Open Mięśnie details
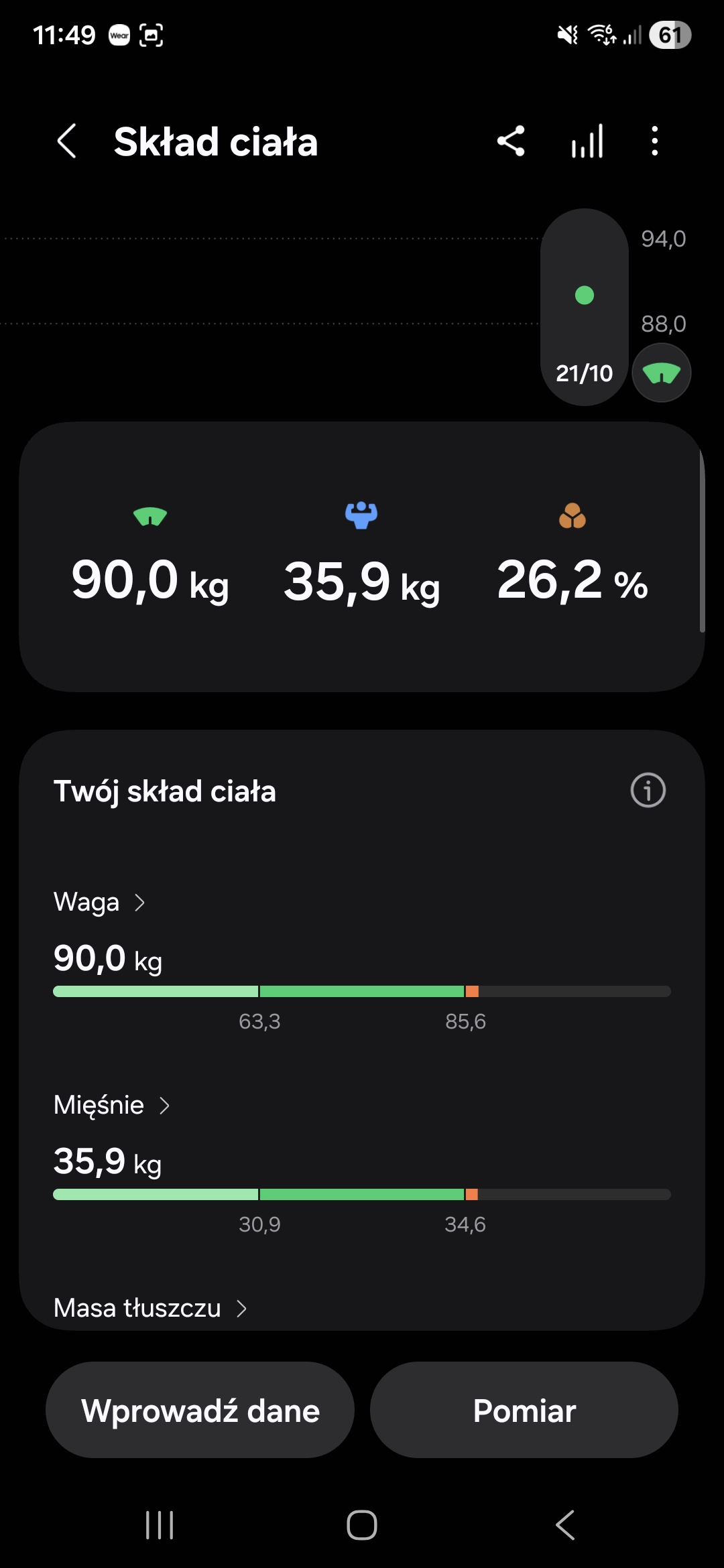 click(x=111, y=1105)
